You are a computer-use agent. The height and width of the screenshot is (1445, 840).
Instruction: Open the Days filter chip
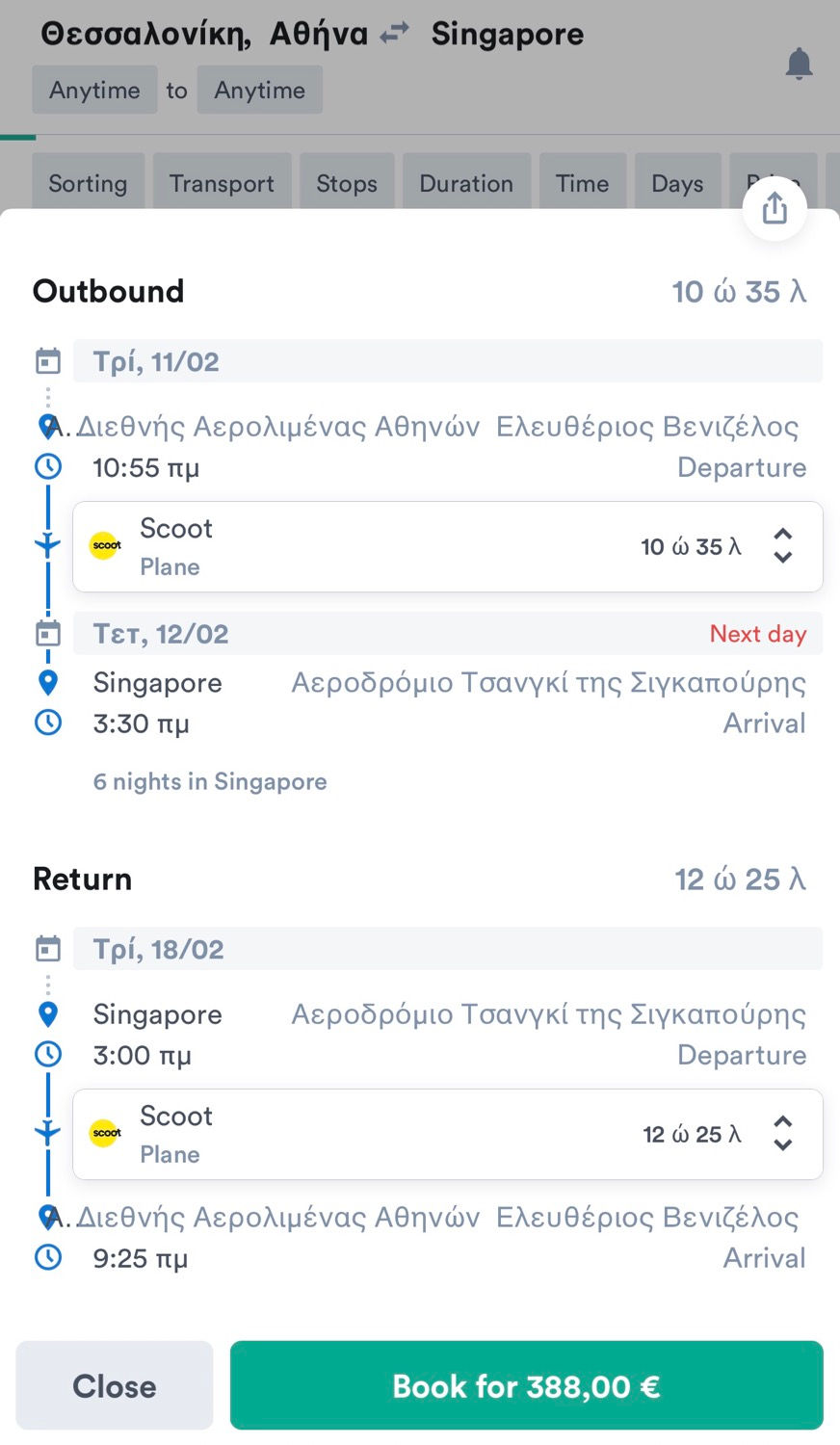click(677, 183)
